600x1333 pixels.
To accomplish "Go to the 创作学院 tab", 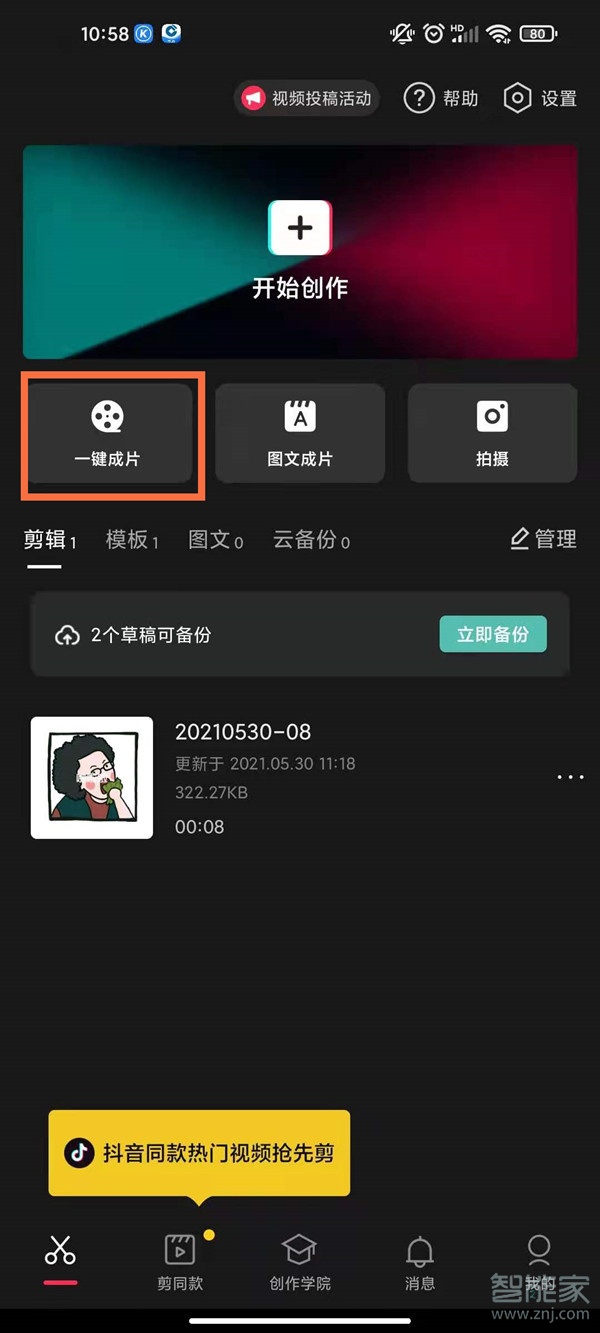I will pos(300,1262).
